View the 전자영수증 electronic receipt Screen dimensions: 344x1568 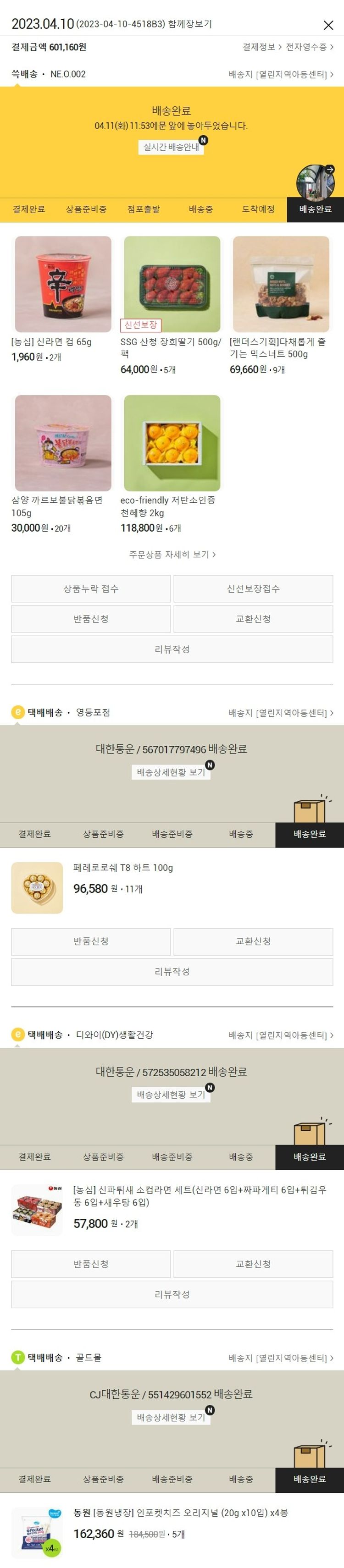[x=309, y=47]
